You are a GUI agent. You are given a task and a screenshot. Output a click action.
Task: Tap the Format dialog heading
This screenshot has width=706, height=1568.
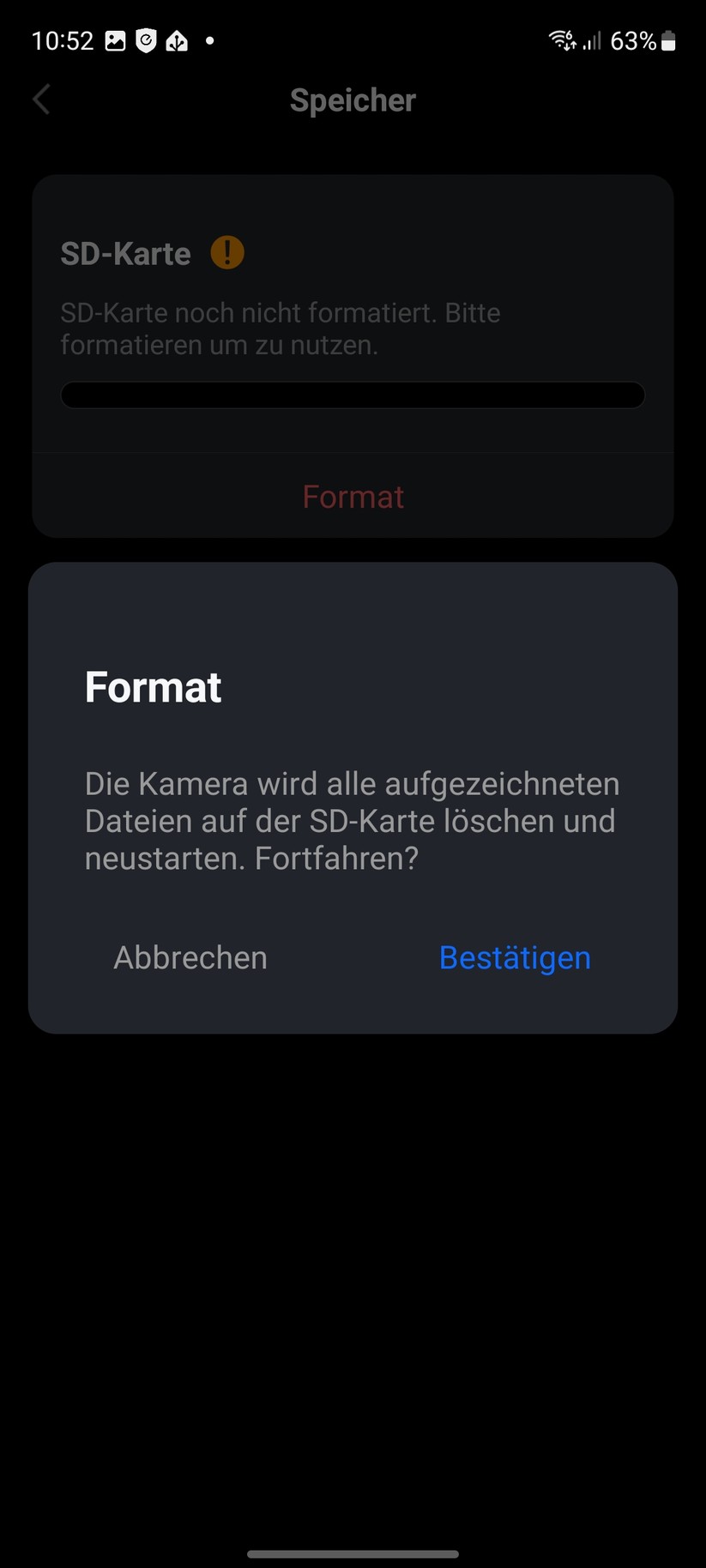coord(153,686)
